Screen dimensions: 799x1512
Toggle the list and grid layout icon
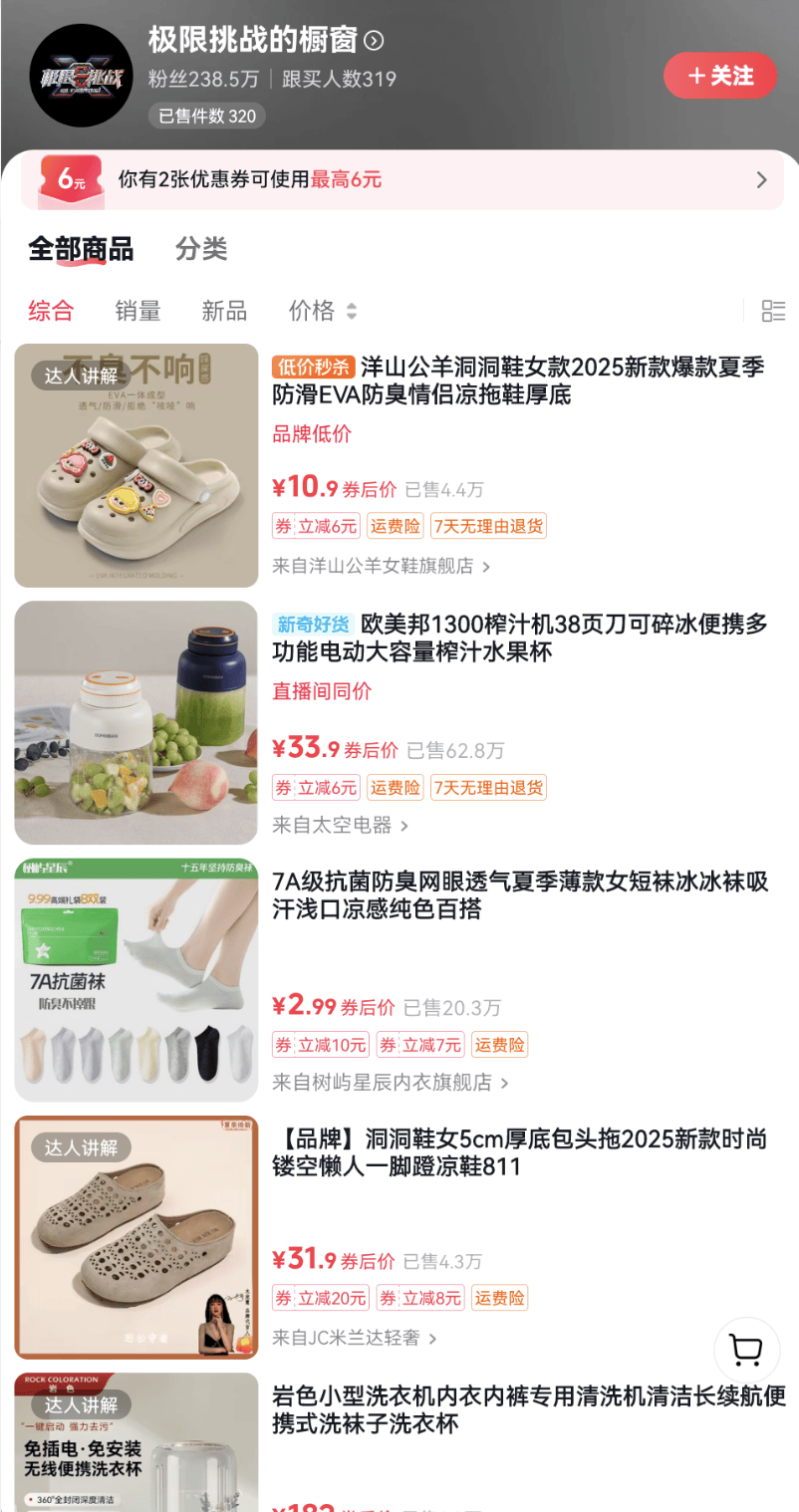(x=773, y=311)
